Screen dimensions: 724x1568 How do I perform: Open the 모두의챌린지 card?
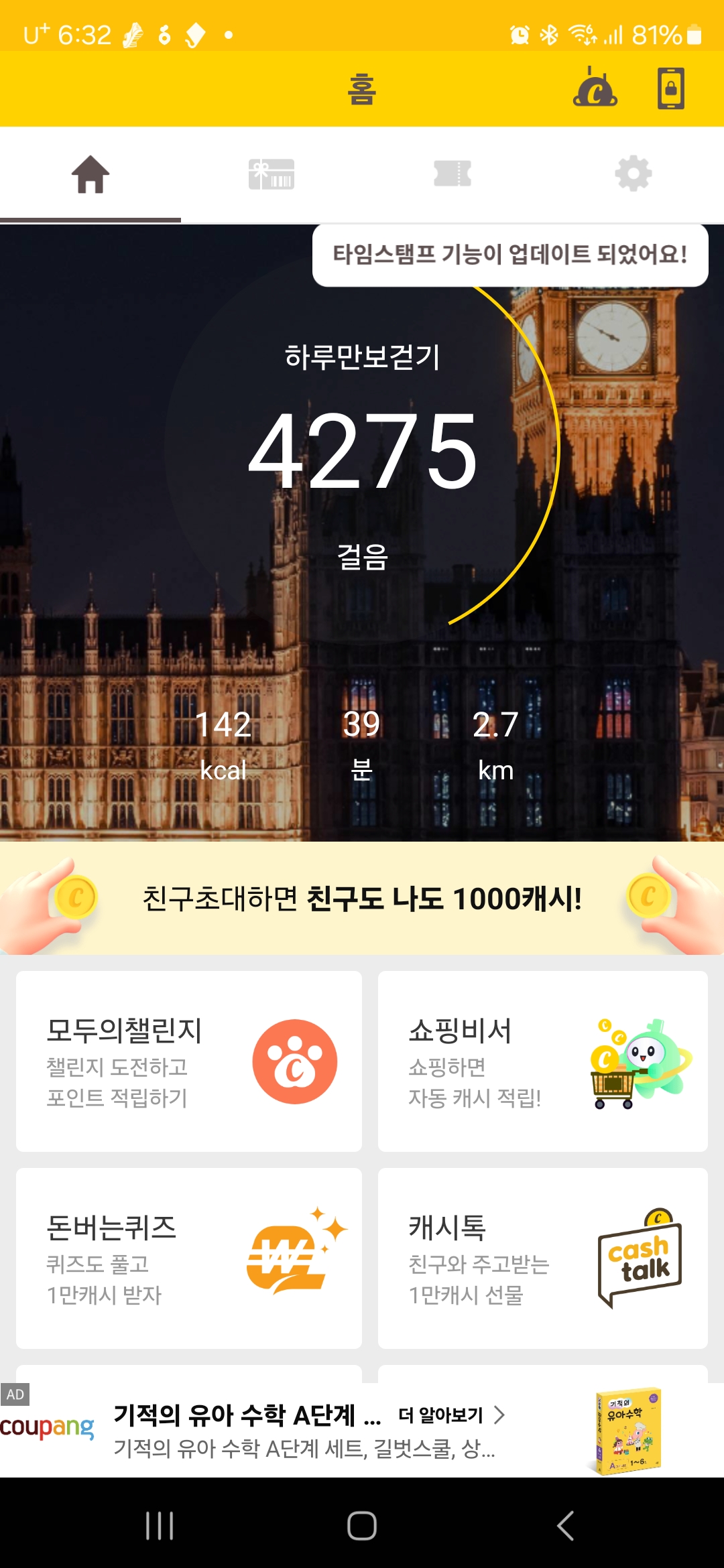tap(189, 1061)
